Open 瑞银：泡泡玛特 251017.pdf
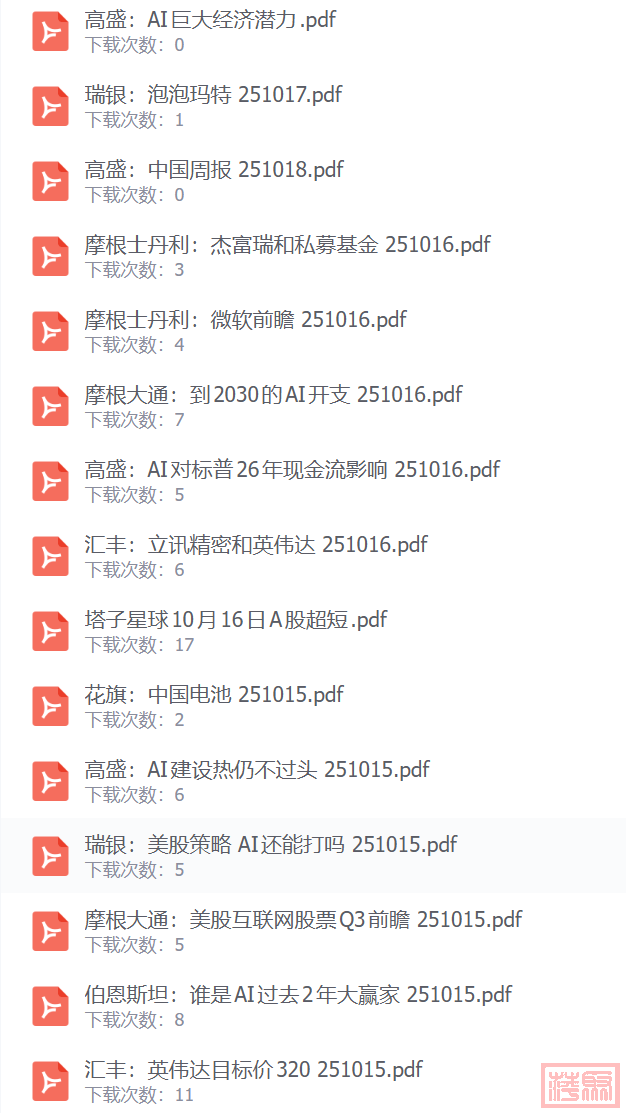The height and width of the screenshot is (1113, 626). (213, 95)
